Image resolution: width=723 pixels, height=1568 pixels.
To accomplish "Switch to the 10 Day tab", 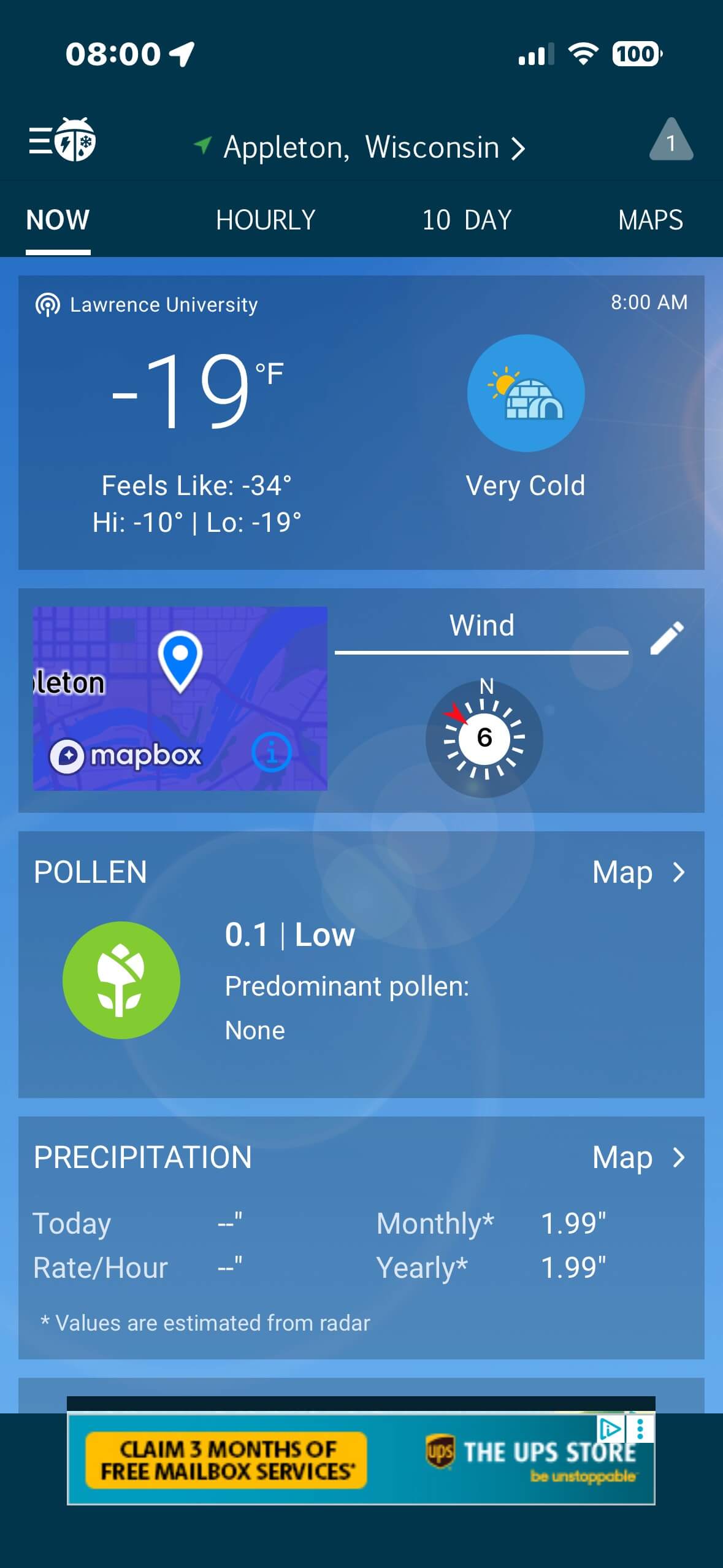I will click(467, 220).
